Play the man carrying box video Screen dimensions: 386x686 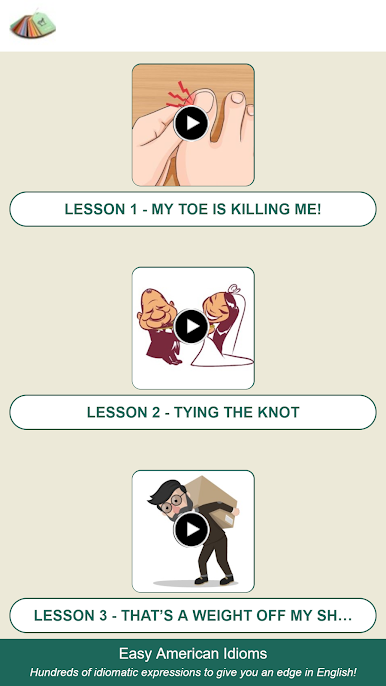point(193,531)
